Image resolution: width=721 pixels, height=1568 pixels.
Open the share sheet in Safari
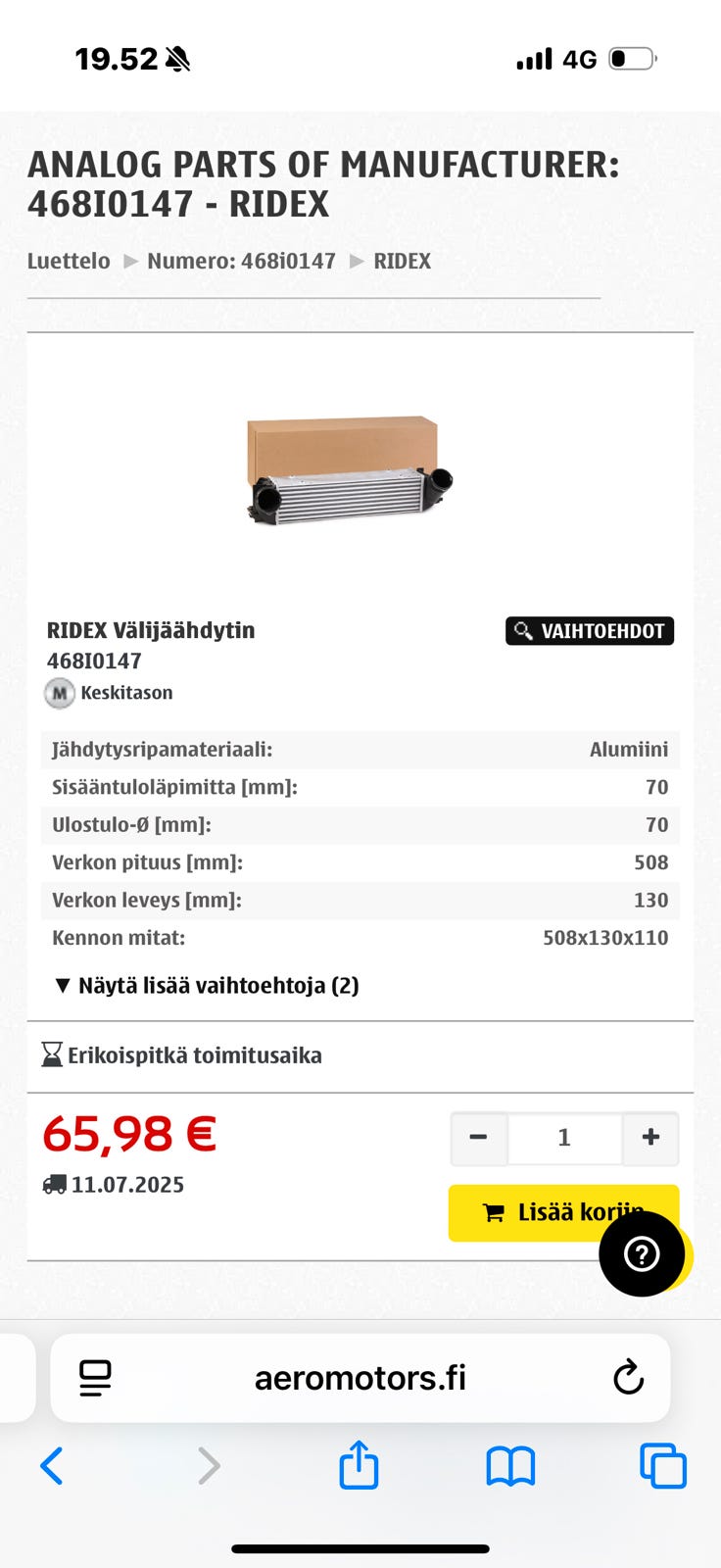pos(359,1466)
